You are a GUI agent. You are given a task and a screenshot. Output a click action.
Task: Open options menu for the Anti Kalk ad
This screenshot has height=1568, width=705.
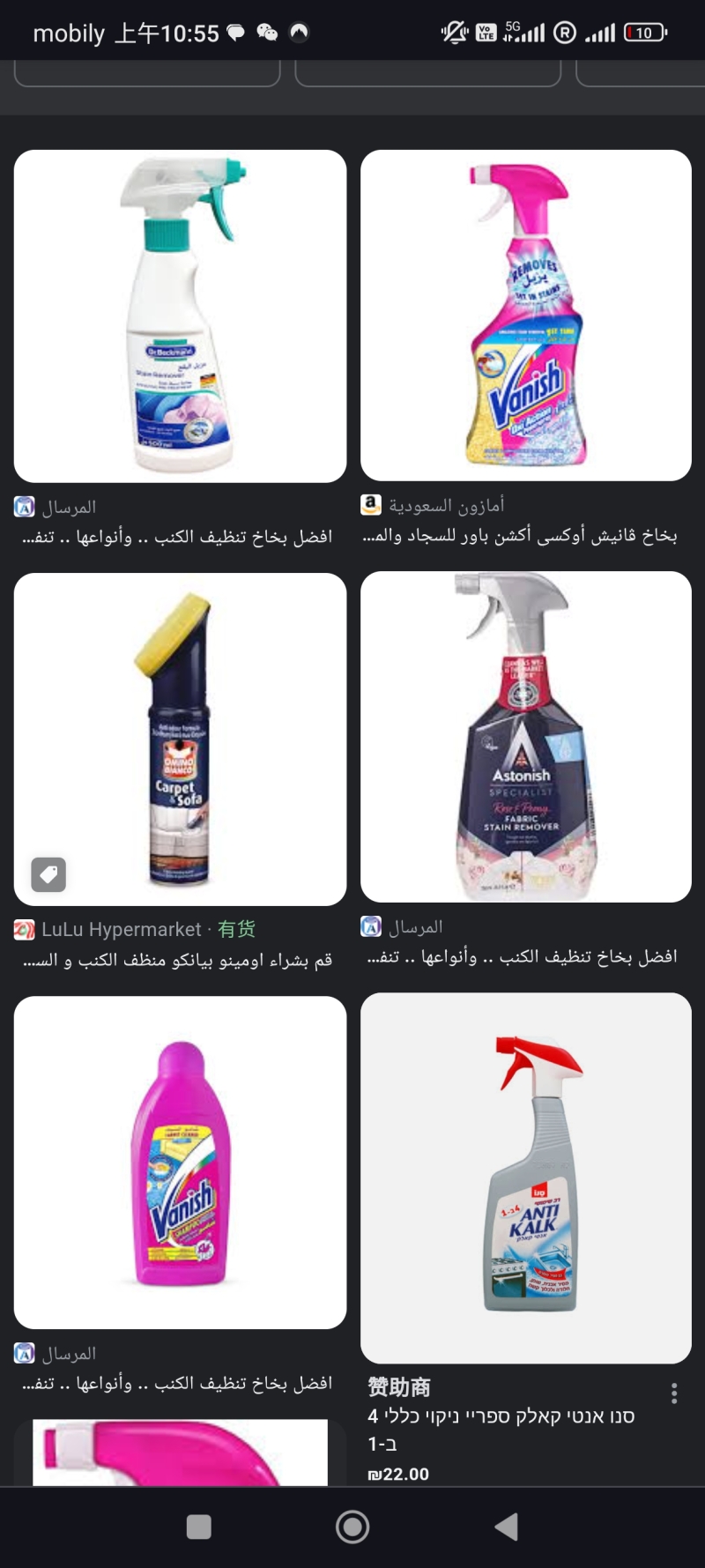(x=674, y=1393)
